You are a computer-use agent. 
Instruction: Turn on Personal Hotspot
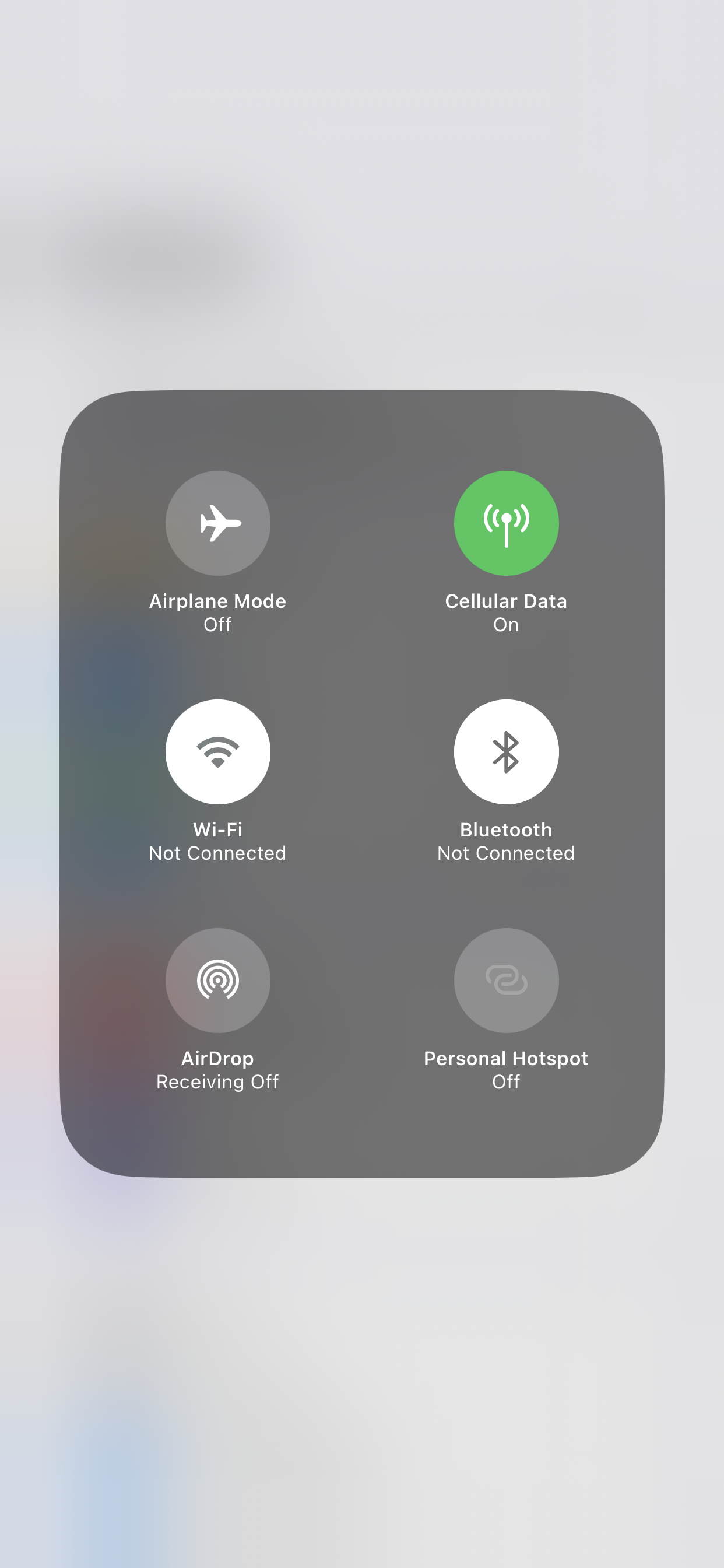click(x=505, y=980)
